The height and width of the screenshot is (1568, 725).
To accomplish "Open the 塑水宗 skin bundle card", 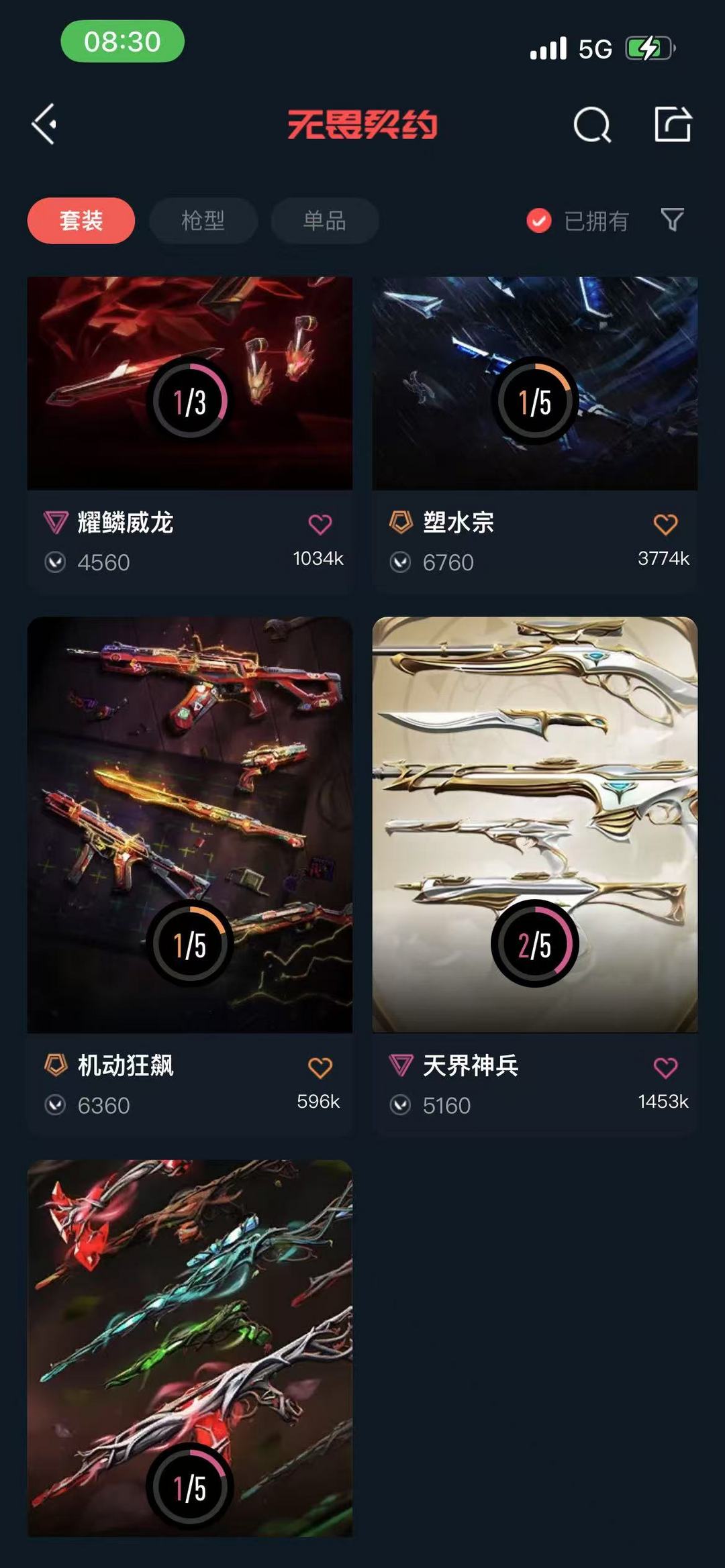I will point(535,433).
